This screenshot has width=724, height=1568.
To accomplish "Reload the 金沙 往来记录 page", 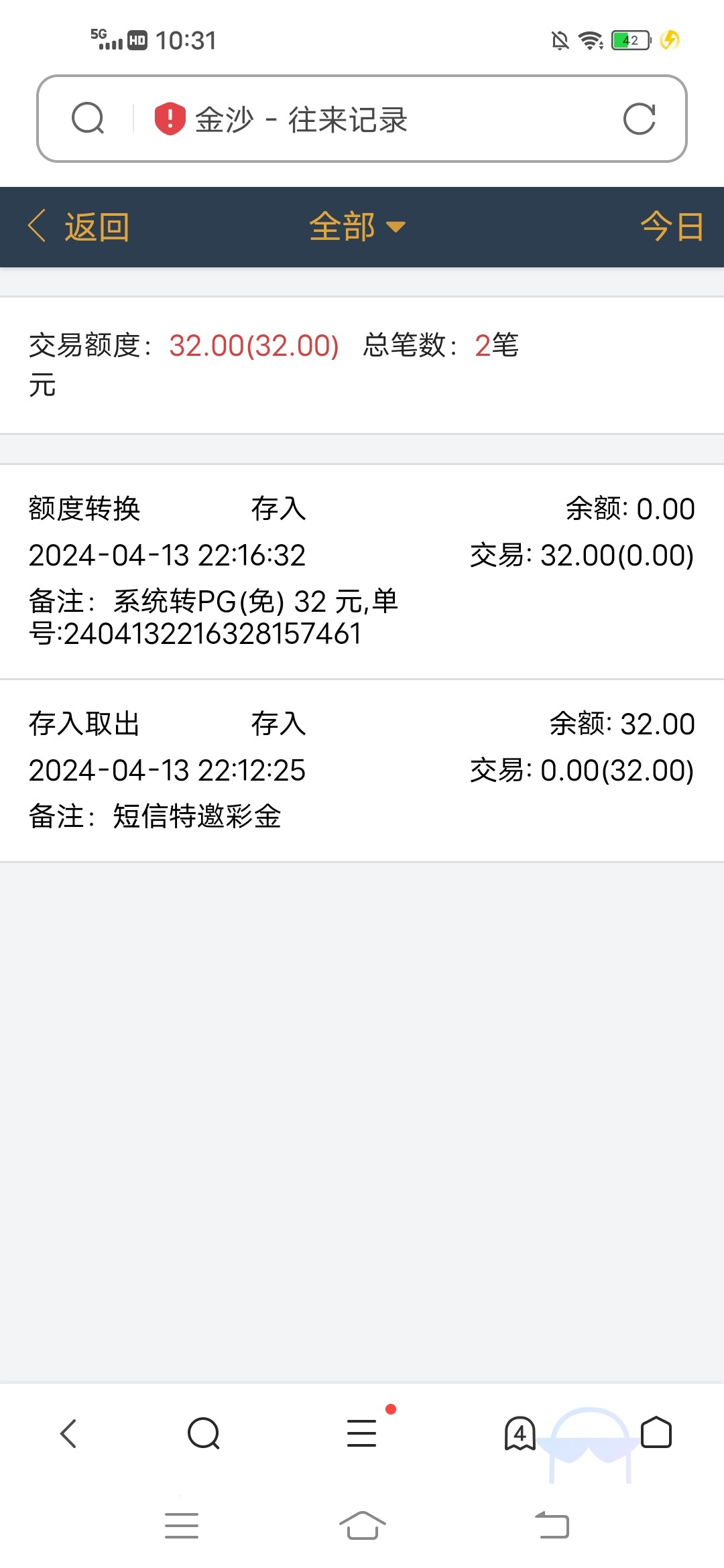I will click(x=638, y=119).
